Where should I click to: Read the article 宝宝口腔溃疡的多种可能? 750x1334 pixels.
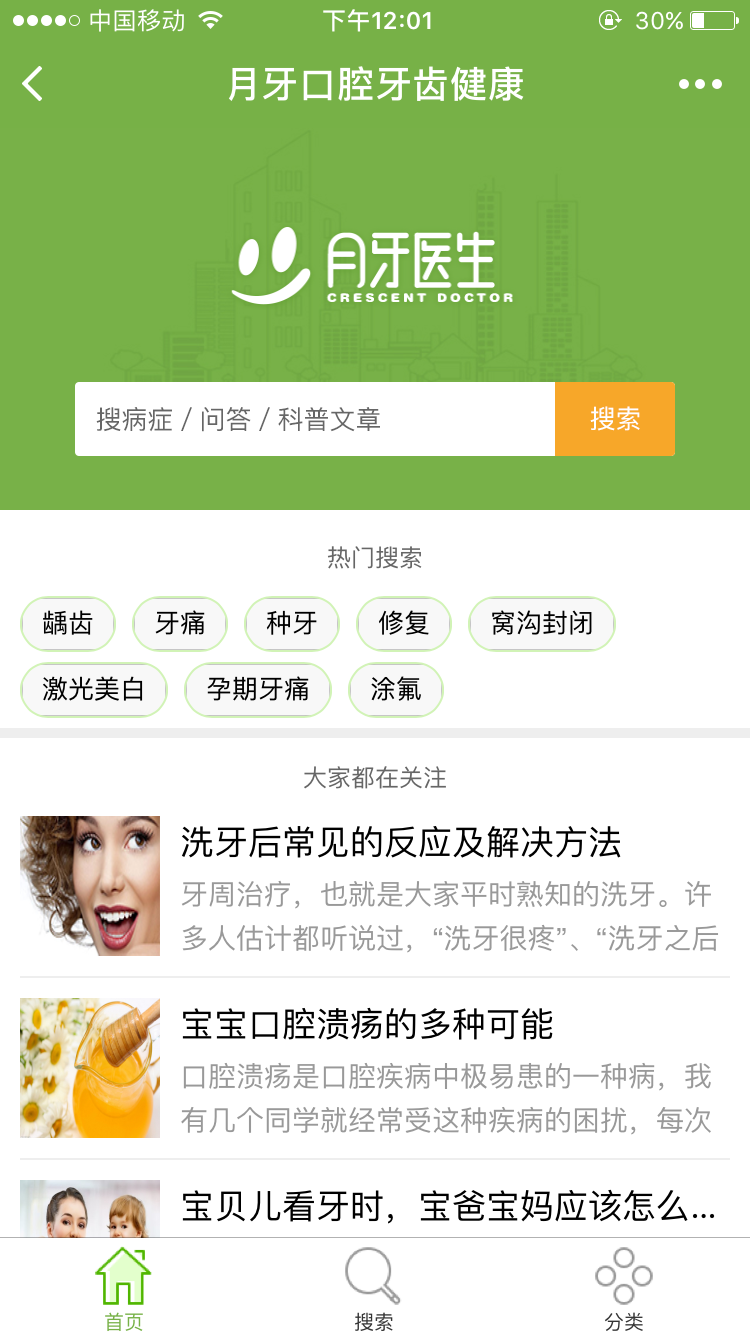(367, 1025)
